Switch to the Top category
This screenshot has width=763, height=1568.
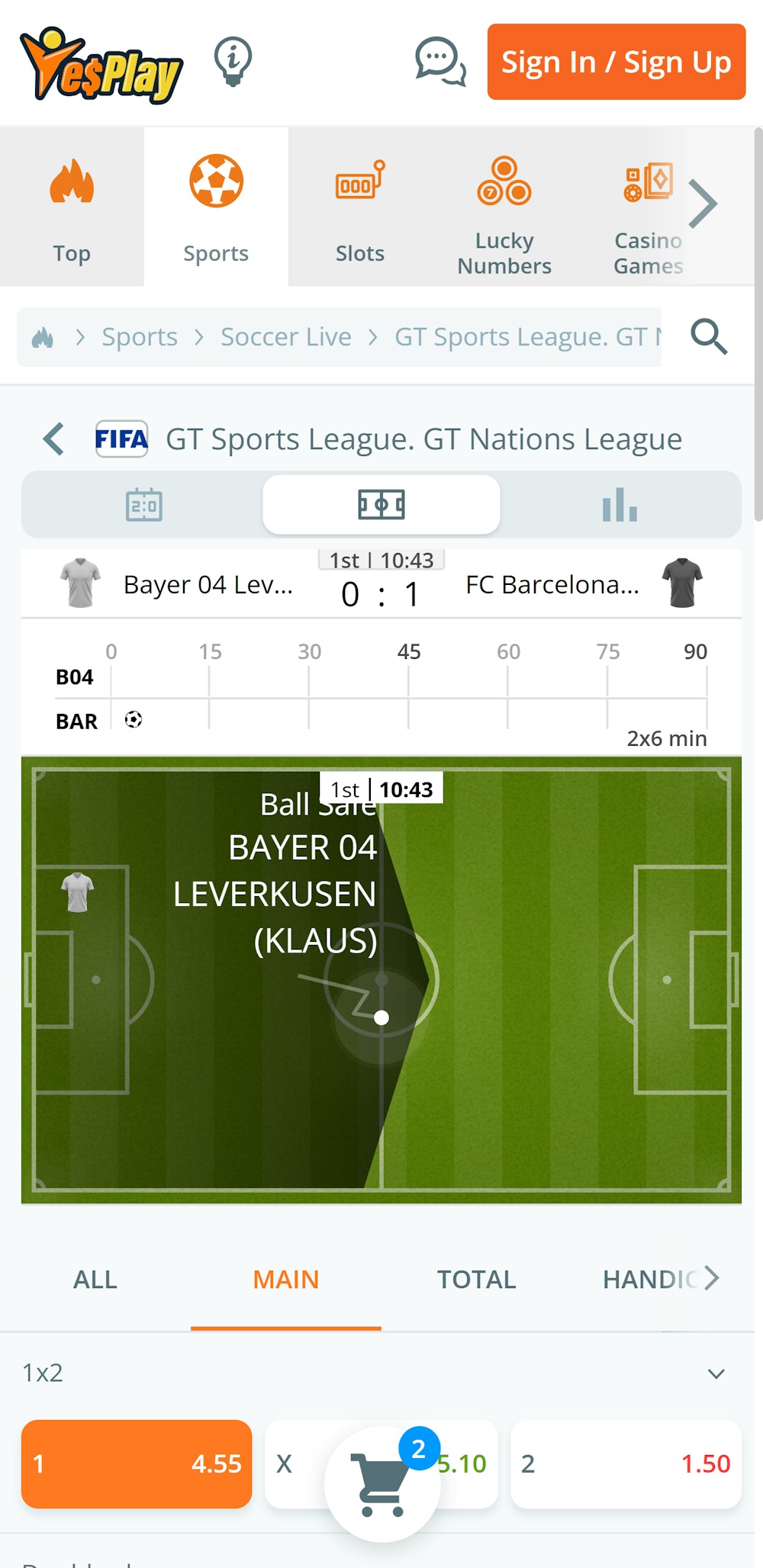(x=72, y=207)
